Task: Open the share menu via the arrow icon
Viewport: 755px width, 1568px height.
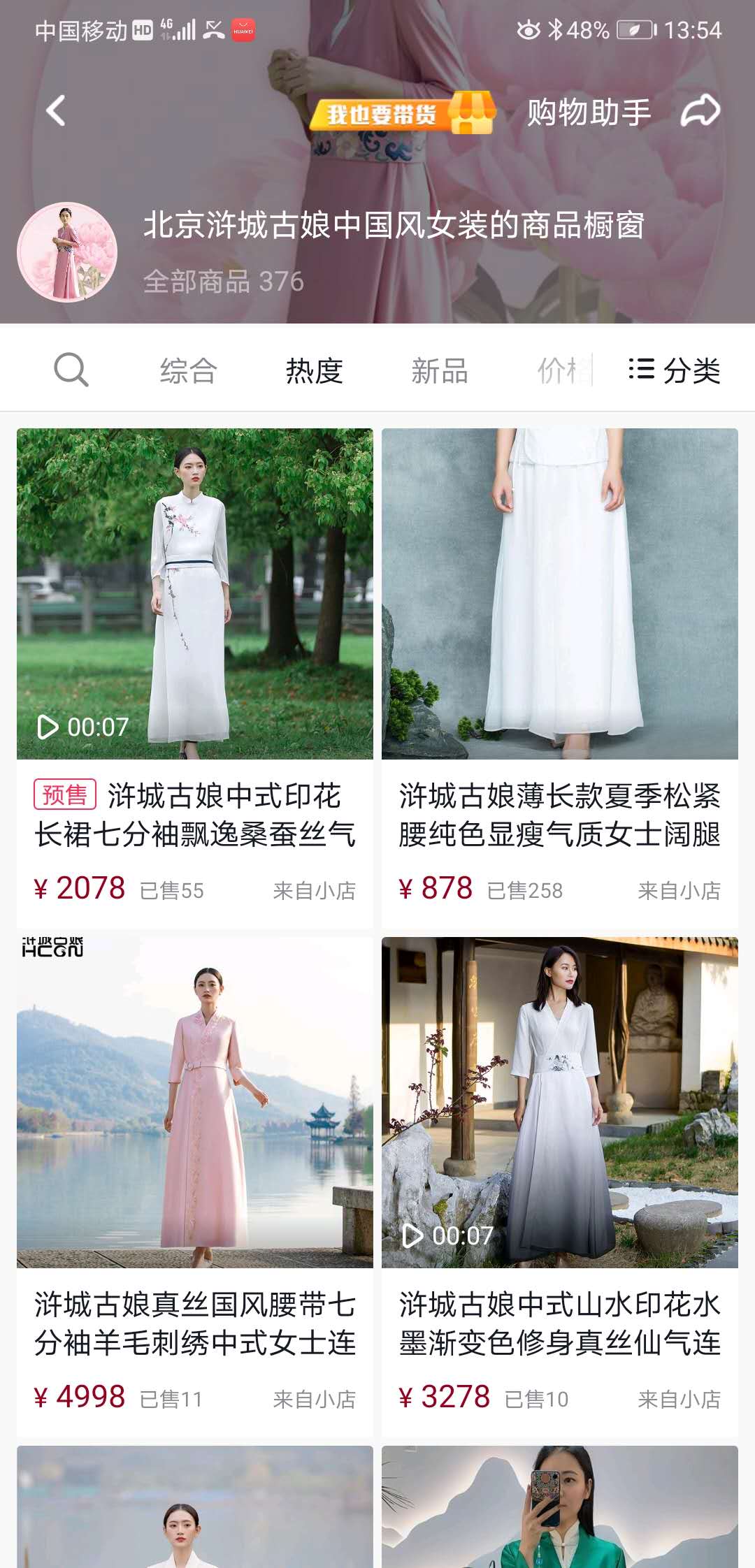Action: click(703, 110)
